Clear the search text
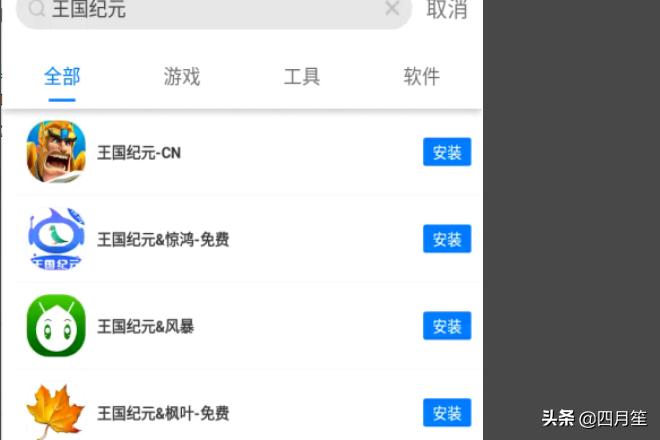 pos(392,9)
